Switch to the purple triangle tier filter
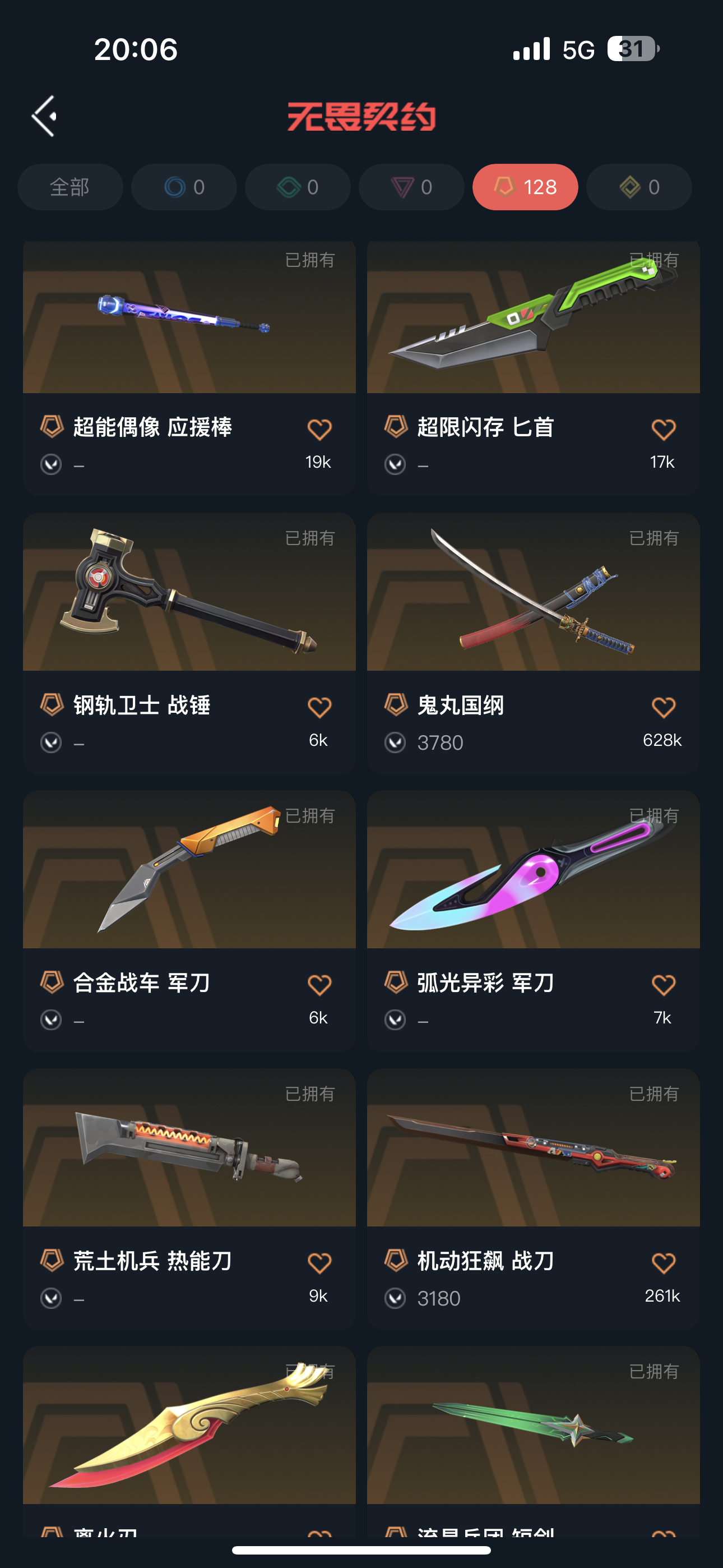Image resolution: width=723 pixels, height=1568 pixels. click(411, 187)
